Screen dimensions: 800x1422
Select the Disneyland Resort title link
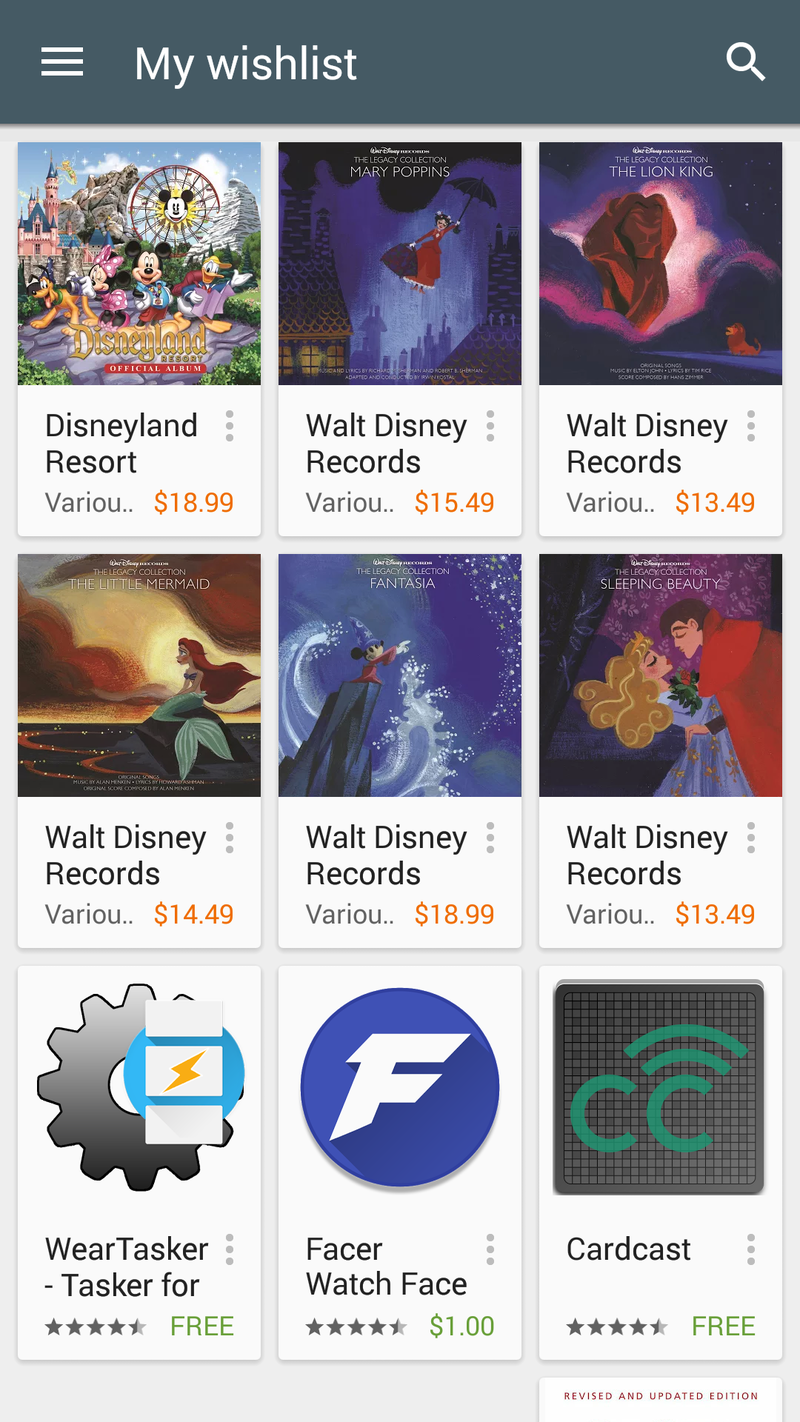121,443
